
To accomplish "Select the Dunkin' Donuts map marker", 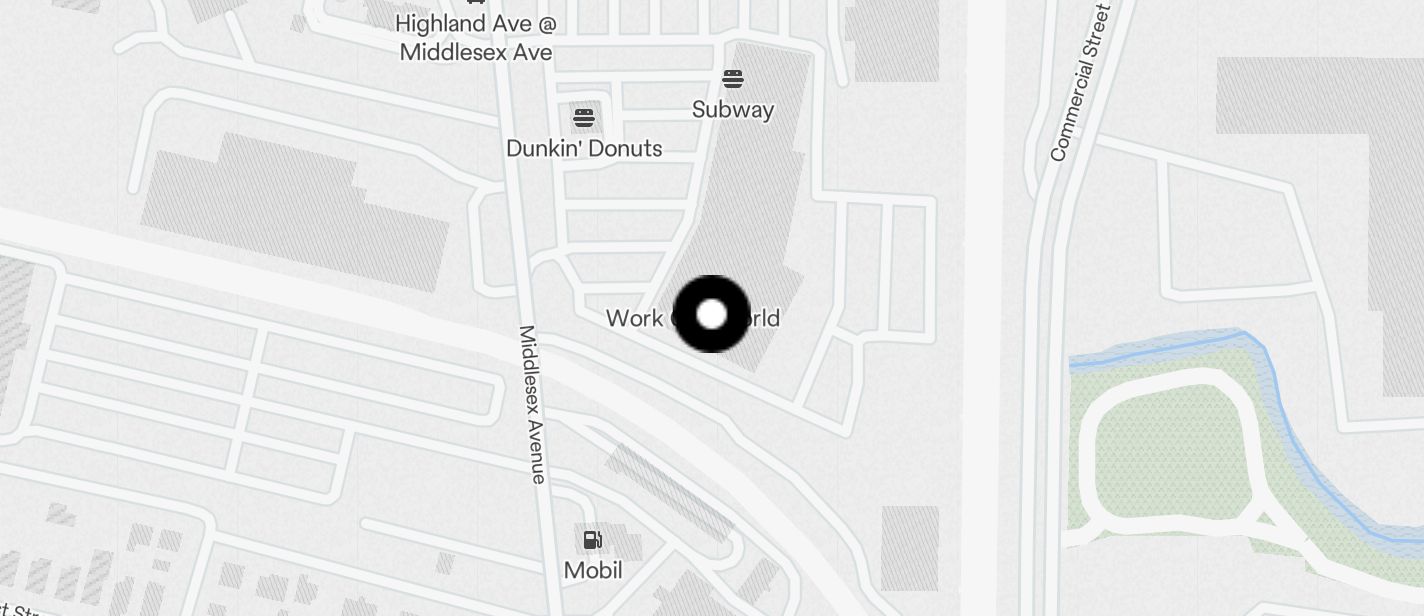I will click(x=584, y=119).
